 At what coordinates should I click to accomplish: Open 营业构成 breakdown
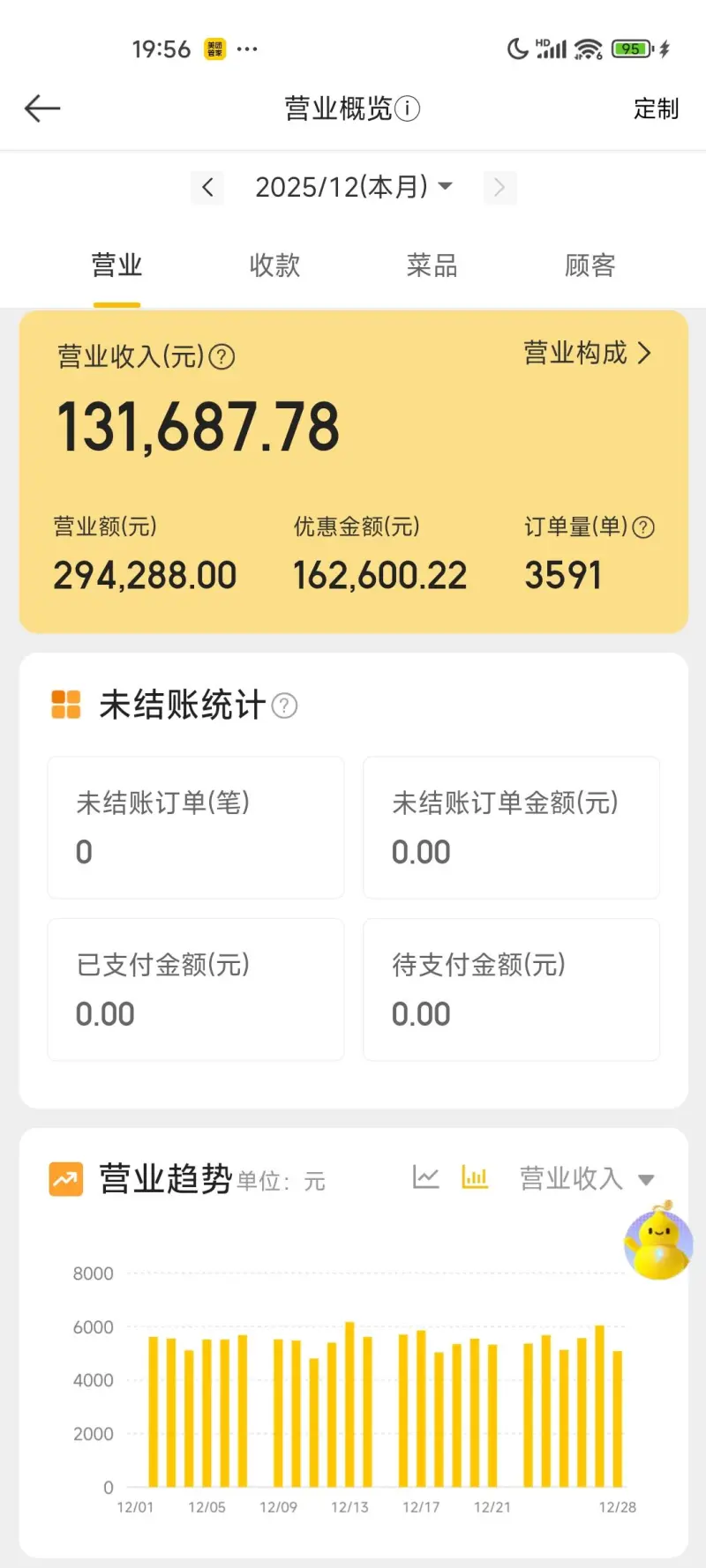(x=587, y=353)
